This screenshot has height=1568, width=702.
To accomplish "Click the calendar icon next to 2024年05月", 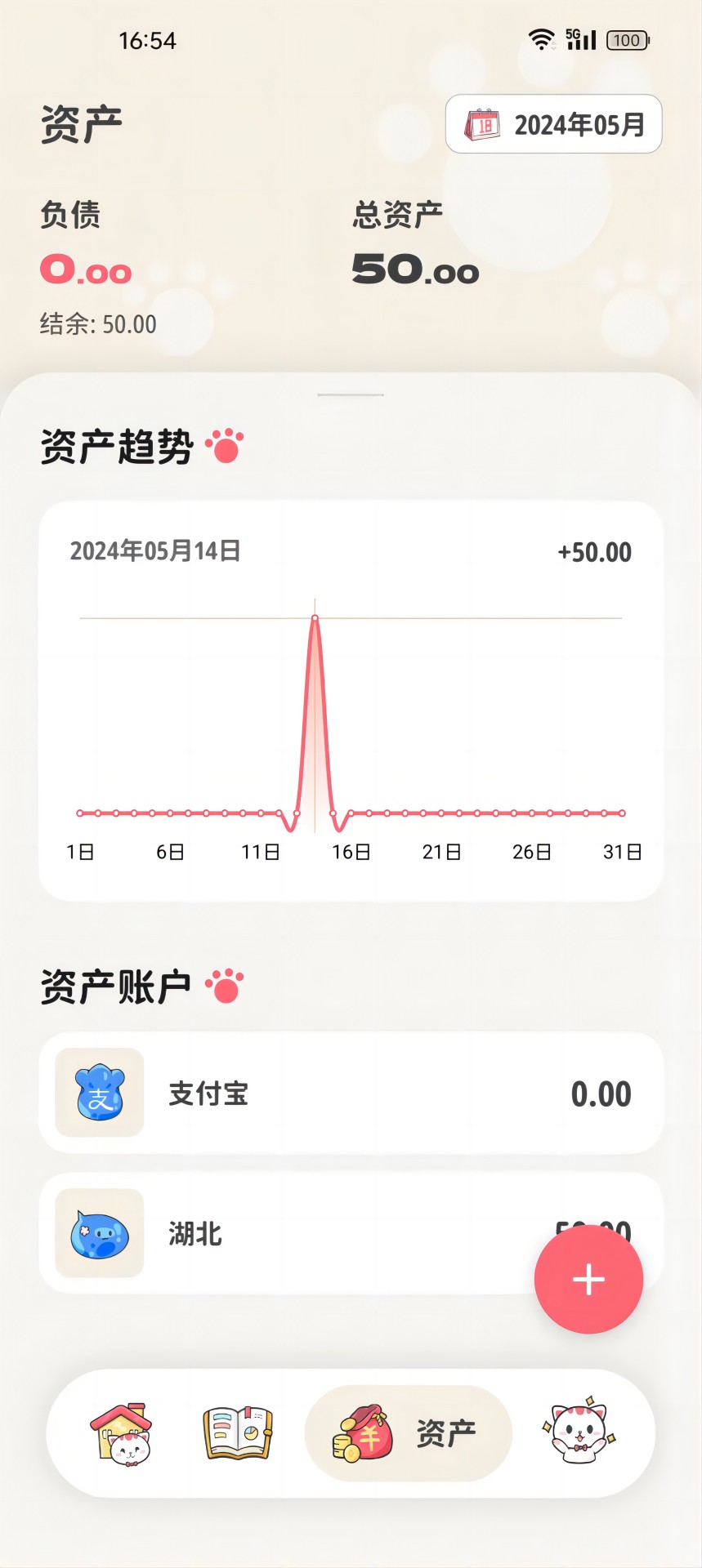I will pyautogui.click(x=482, y=124).
